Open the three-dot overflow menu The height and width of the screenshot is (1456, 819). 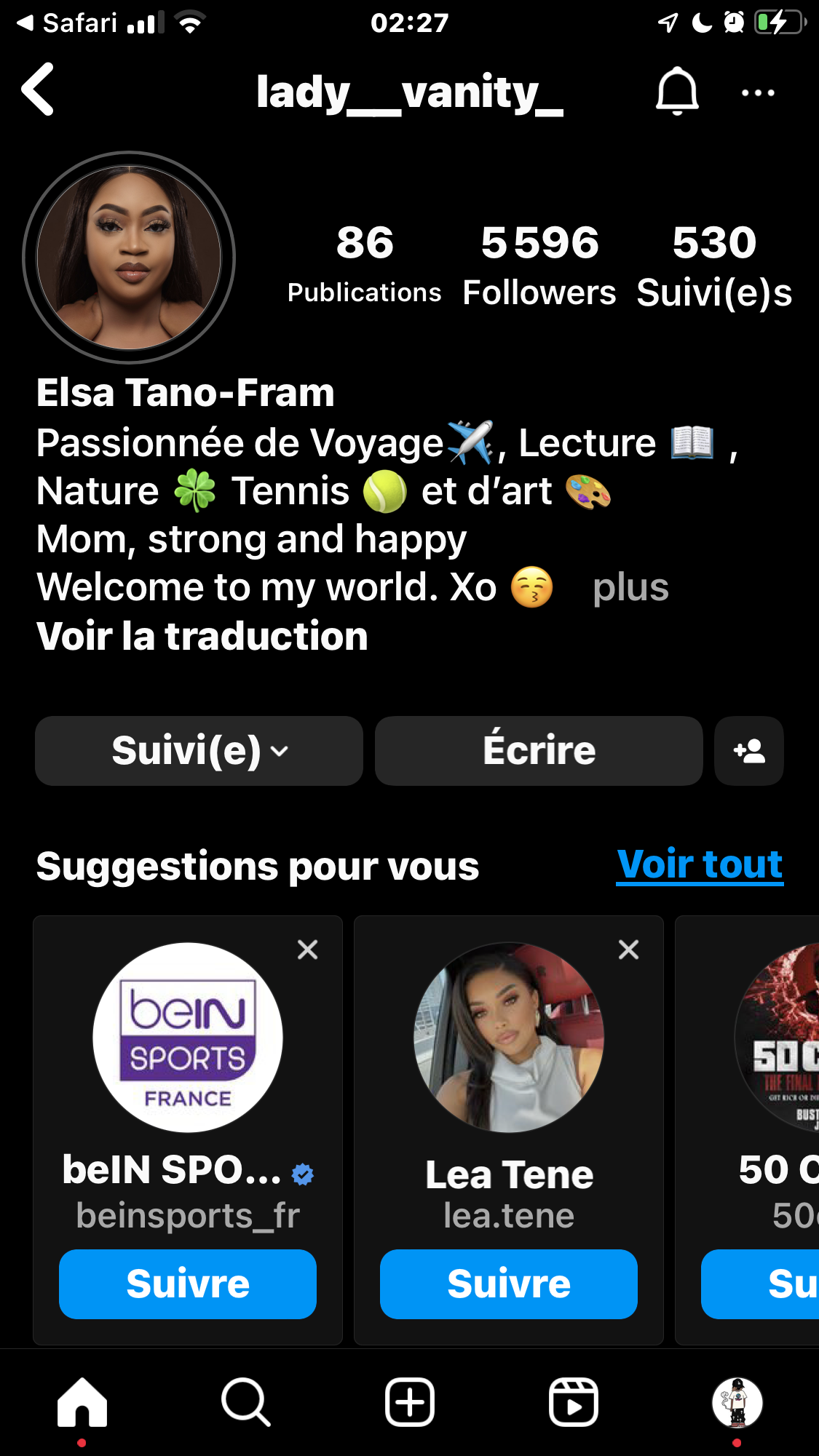pos(757,92)
